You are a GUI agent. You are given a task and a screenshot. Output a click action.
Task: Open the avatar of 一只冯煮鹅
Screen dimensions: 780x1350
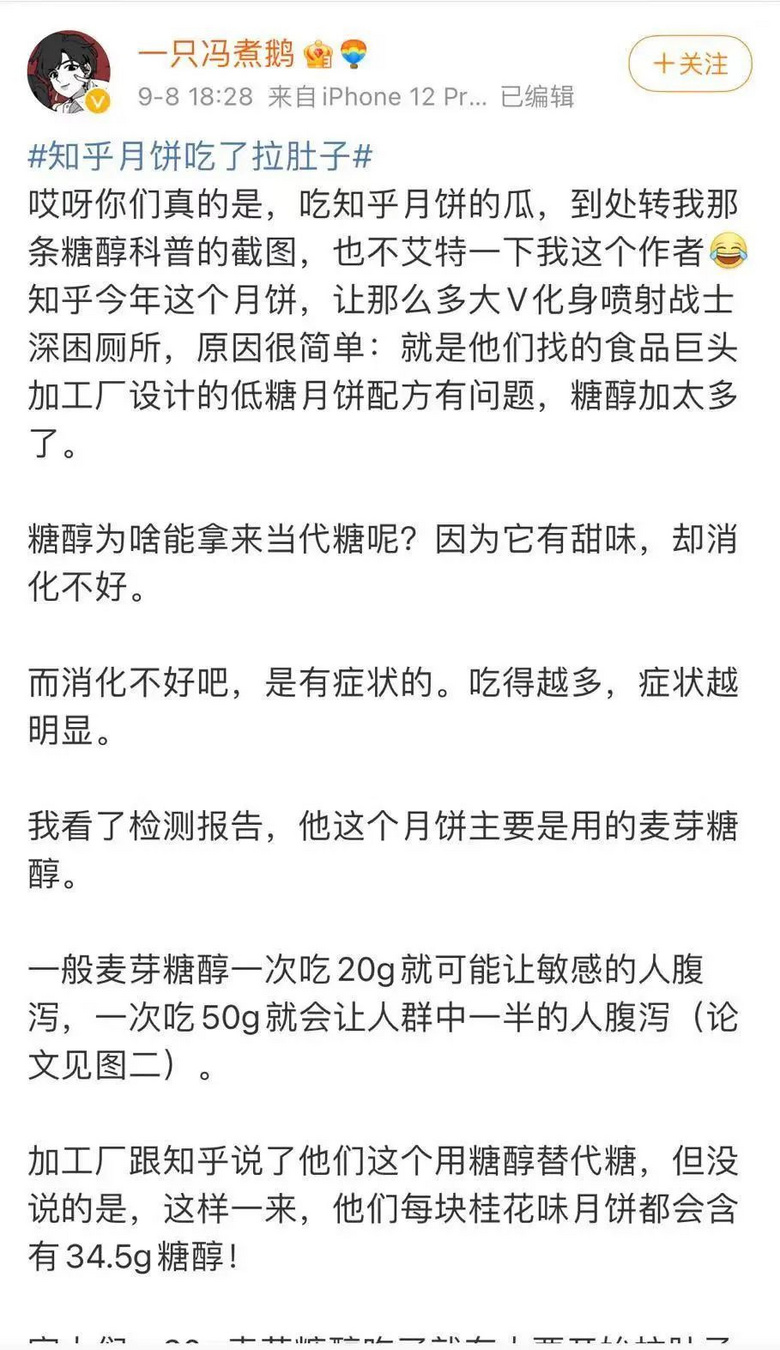(68, 71)
